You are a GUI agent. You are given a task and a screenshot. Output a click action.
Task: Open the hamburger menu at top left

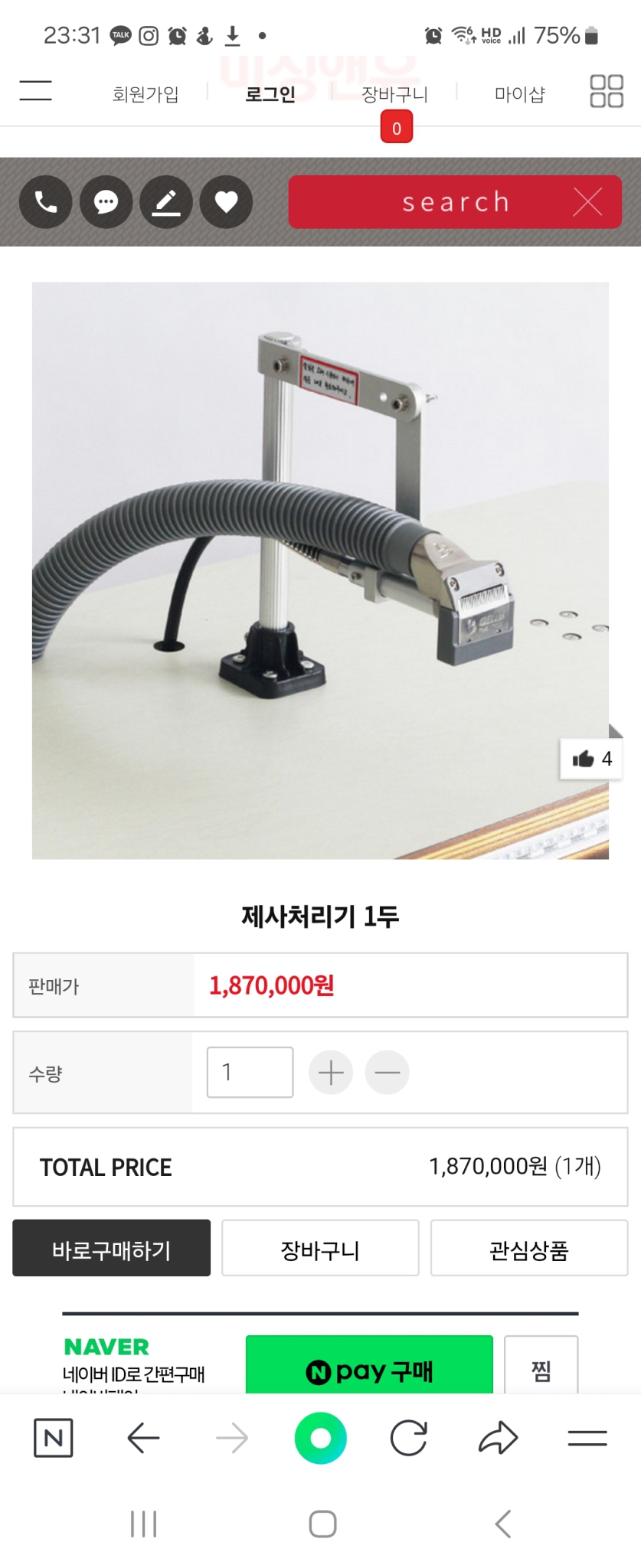(35, 90)
